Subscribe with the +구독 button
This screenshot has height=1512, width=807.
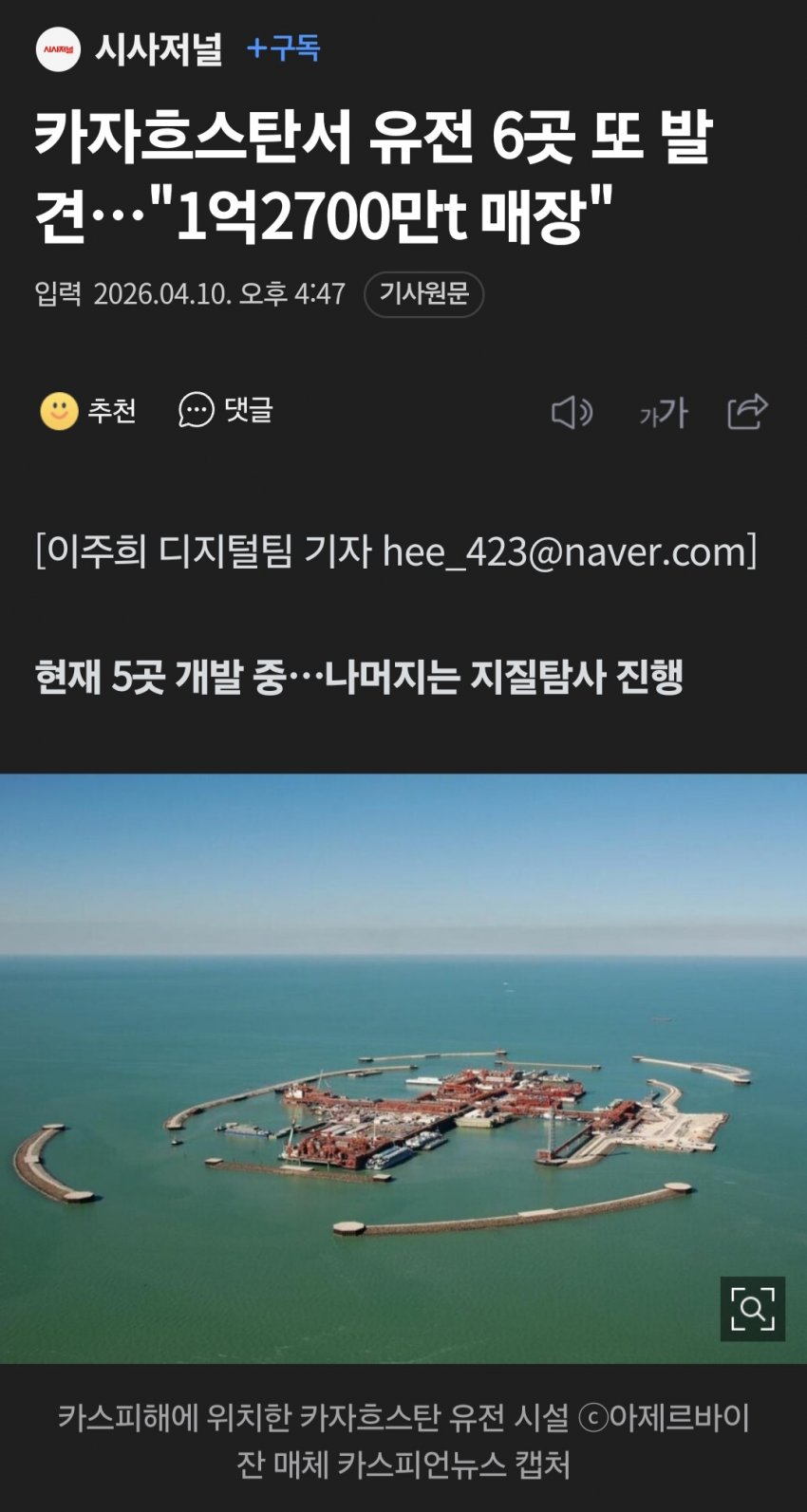284,48
